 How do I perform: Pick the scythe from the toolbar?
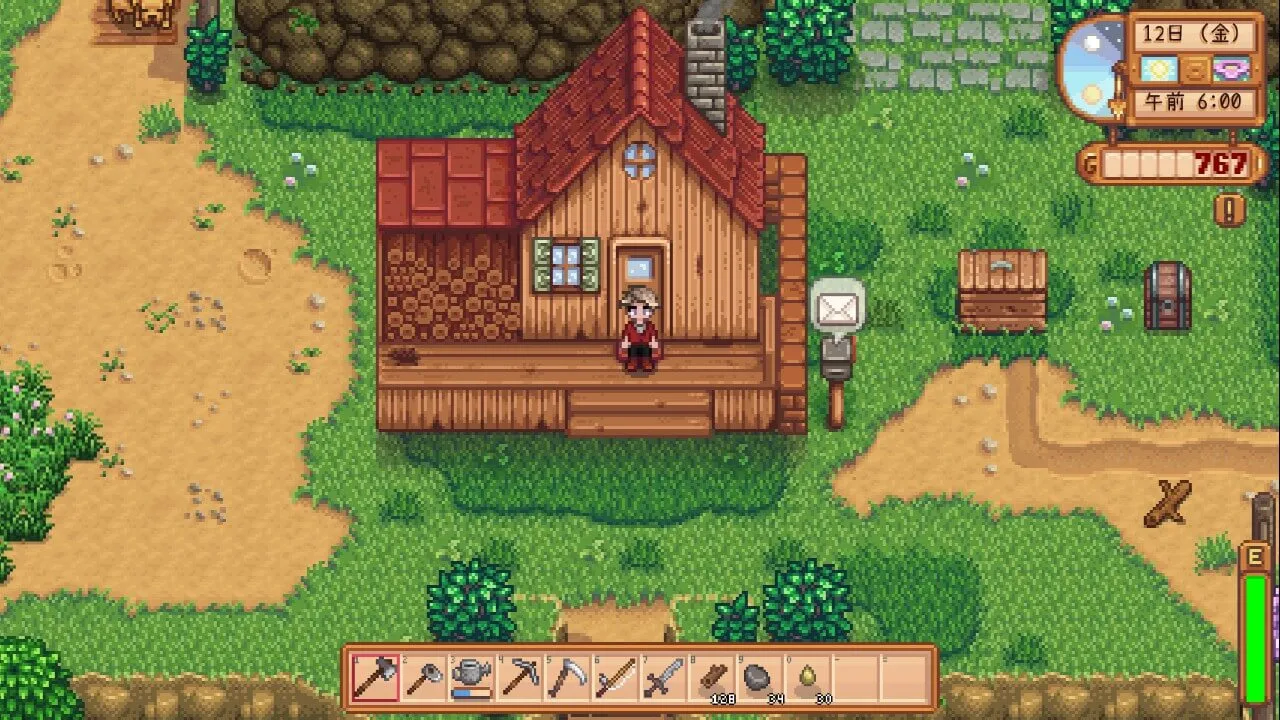(x=568, y=679)
